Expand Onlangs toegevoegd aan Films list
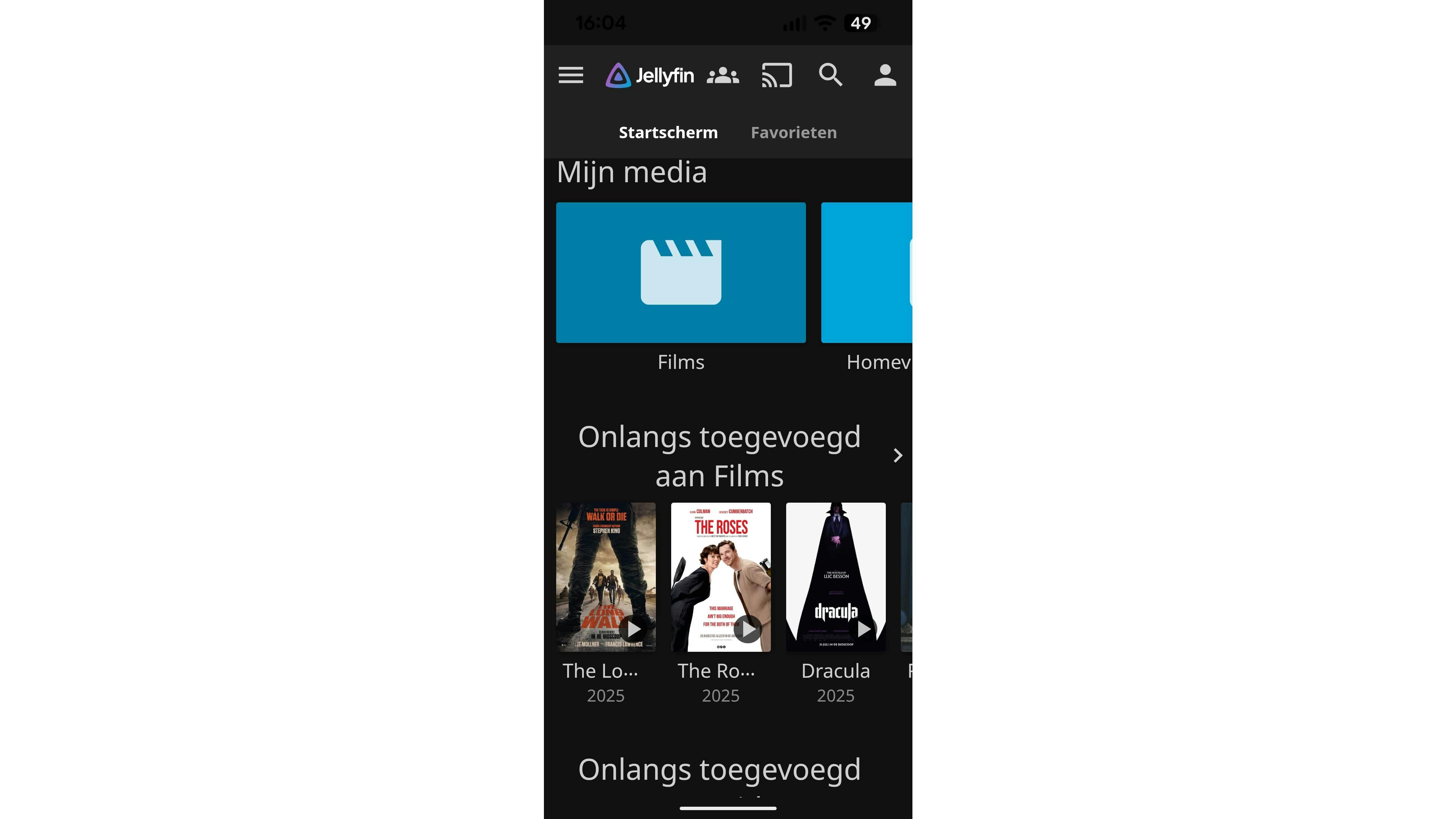 [x=897, y=456]
